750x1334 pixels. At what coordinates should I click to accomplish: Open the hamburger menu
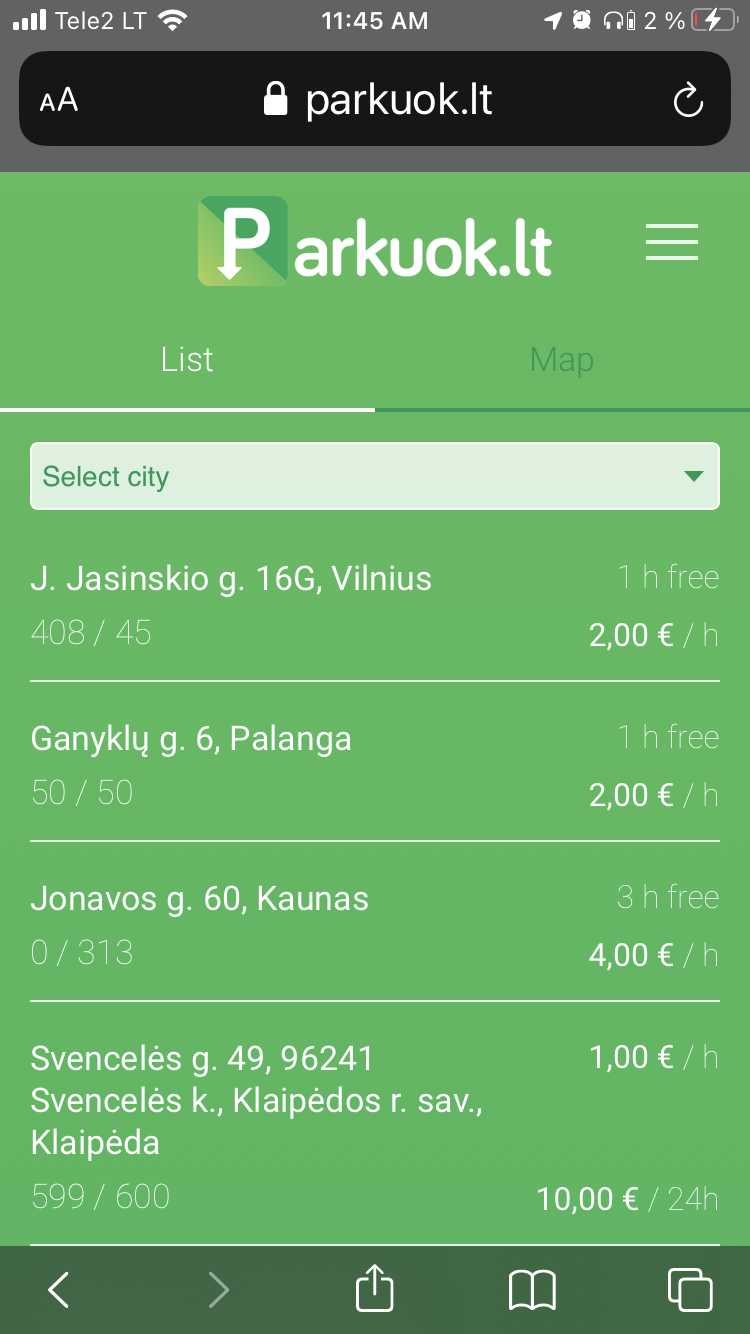(671, 243)
